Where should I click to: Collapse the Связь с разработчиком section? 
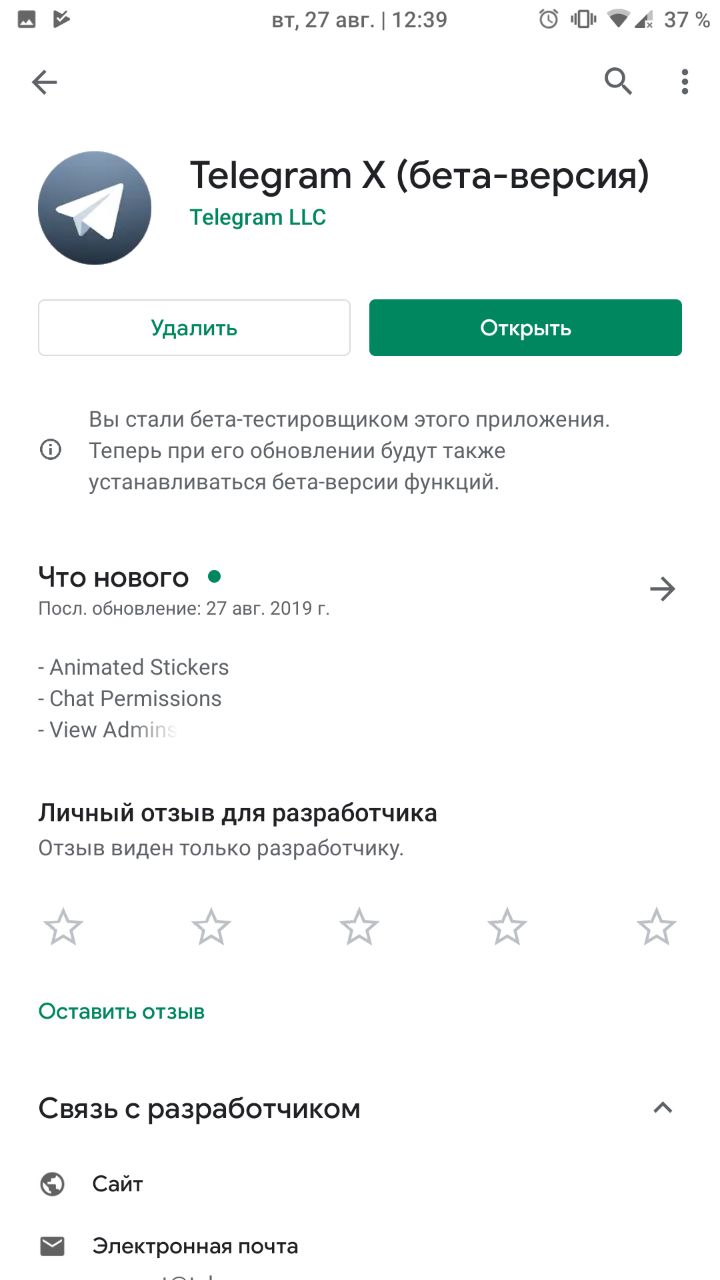pos(662,1108)
